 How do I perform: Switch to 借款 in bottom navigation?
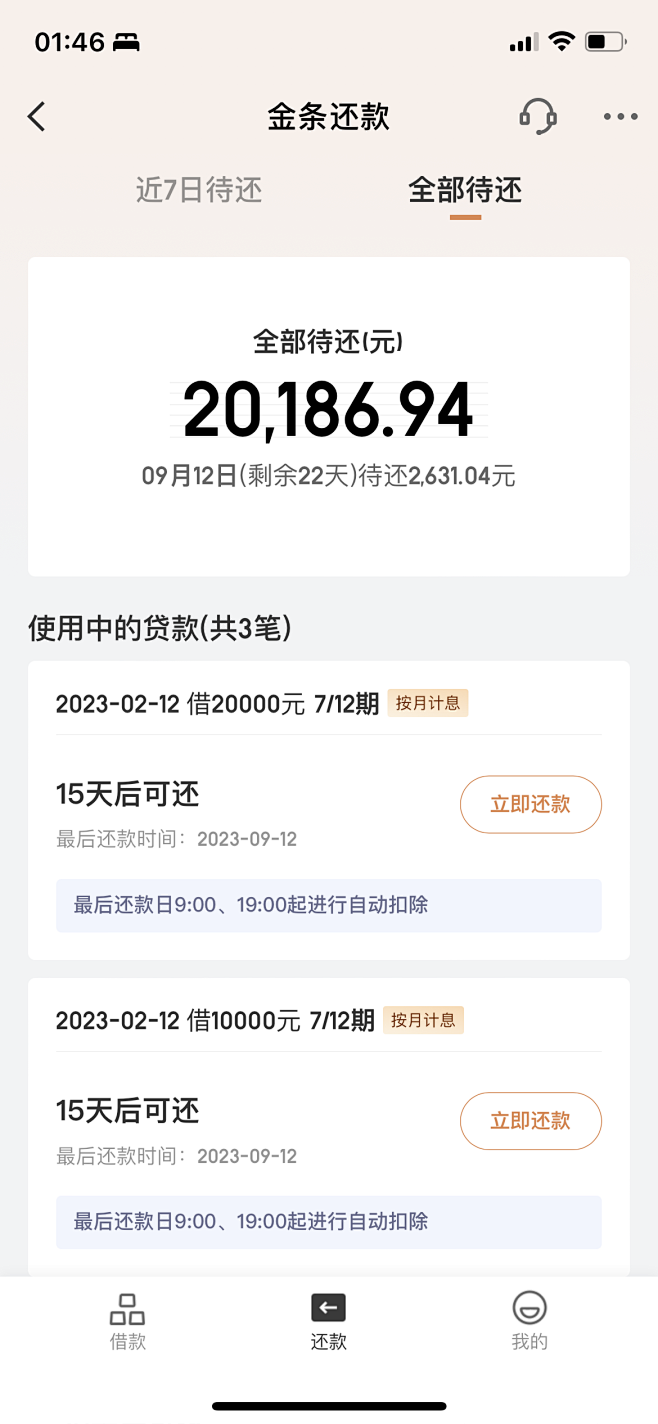[127, 1322]
